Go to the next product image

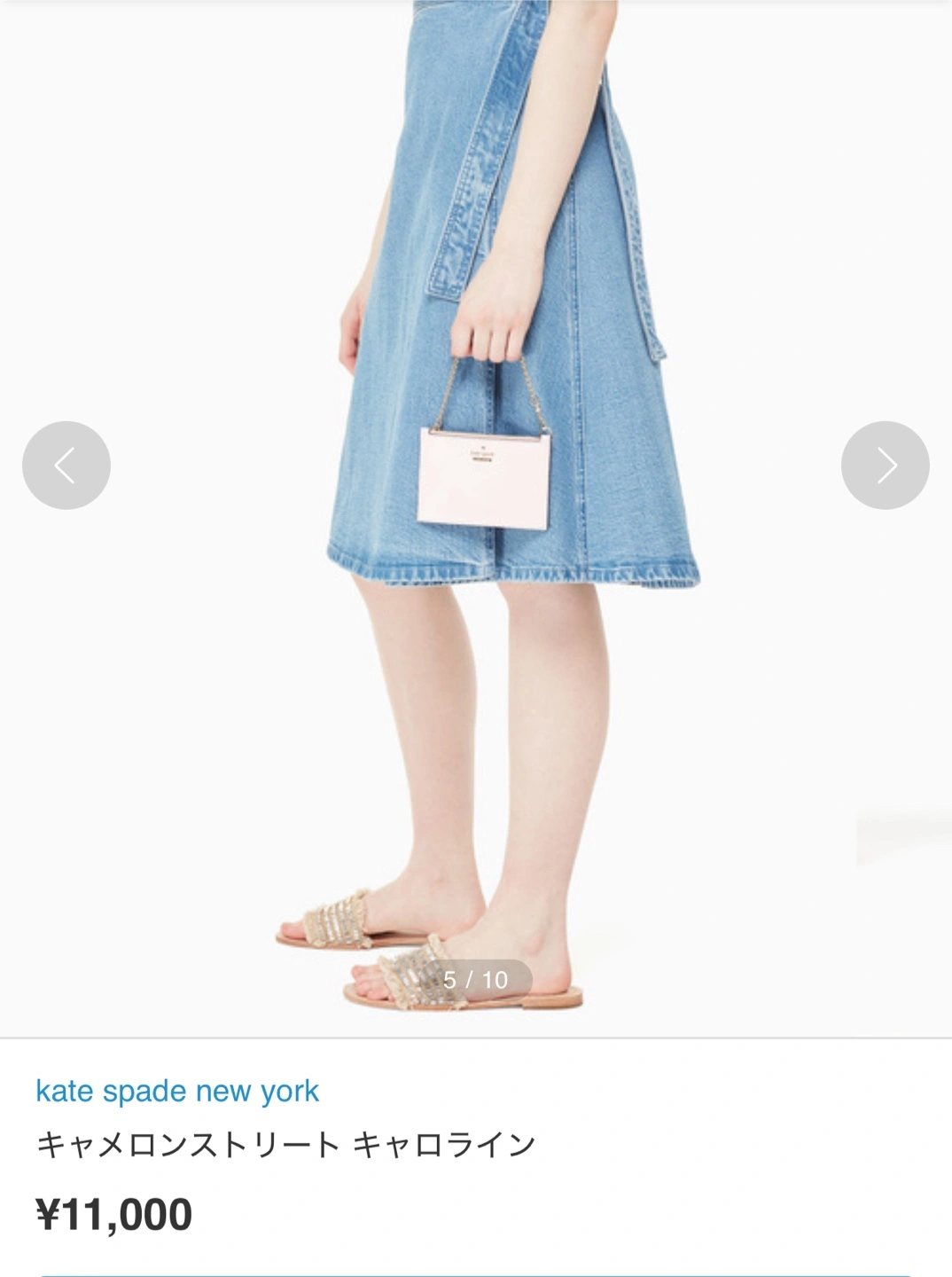885,466
